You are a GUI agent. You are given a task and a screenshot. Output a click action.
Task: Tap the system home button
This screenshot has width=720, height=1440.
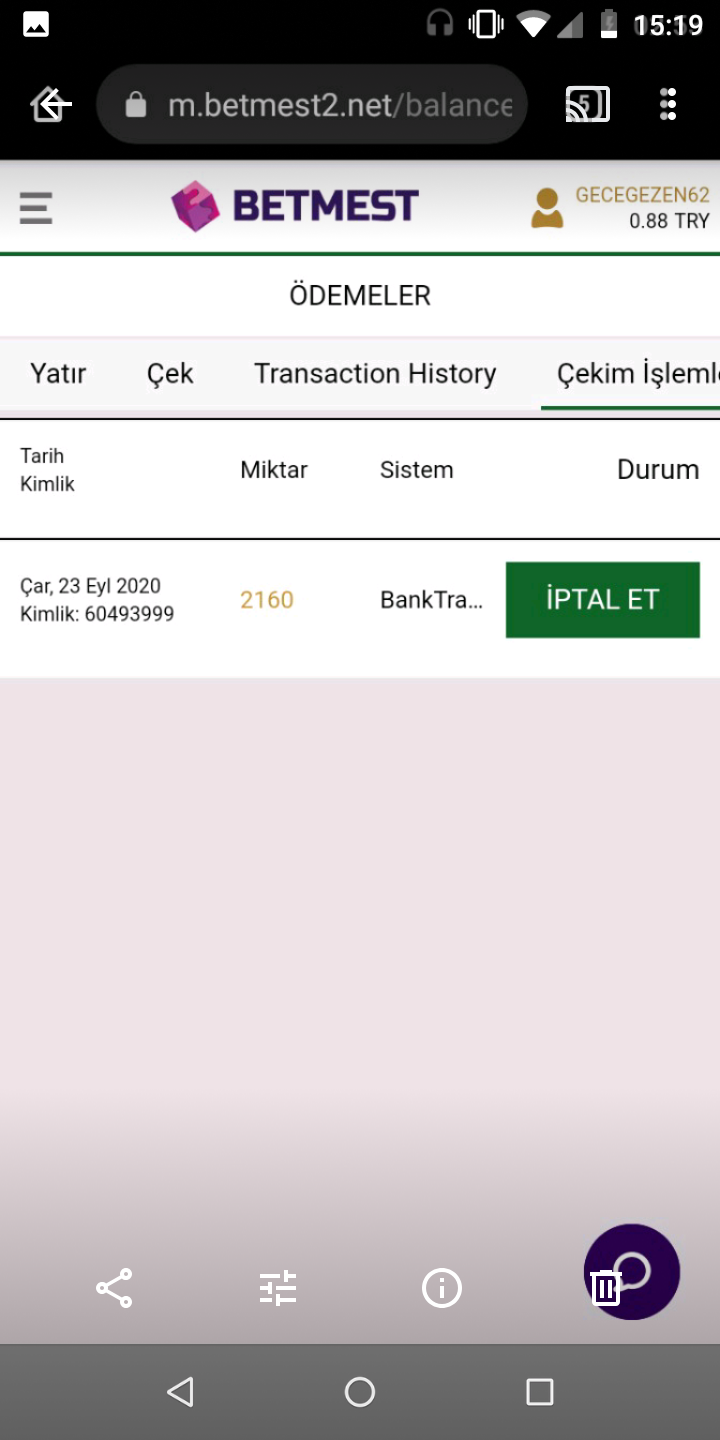point(360,1392)
